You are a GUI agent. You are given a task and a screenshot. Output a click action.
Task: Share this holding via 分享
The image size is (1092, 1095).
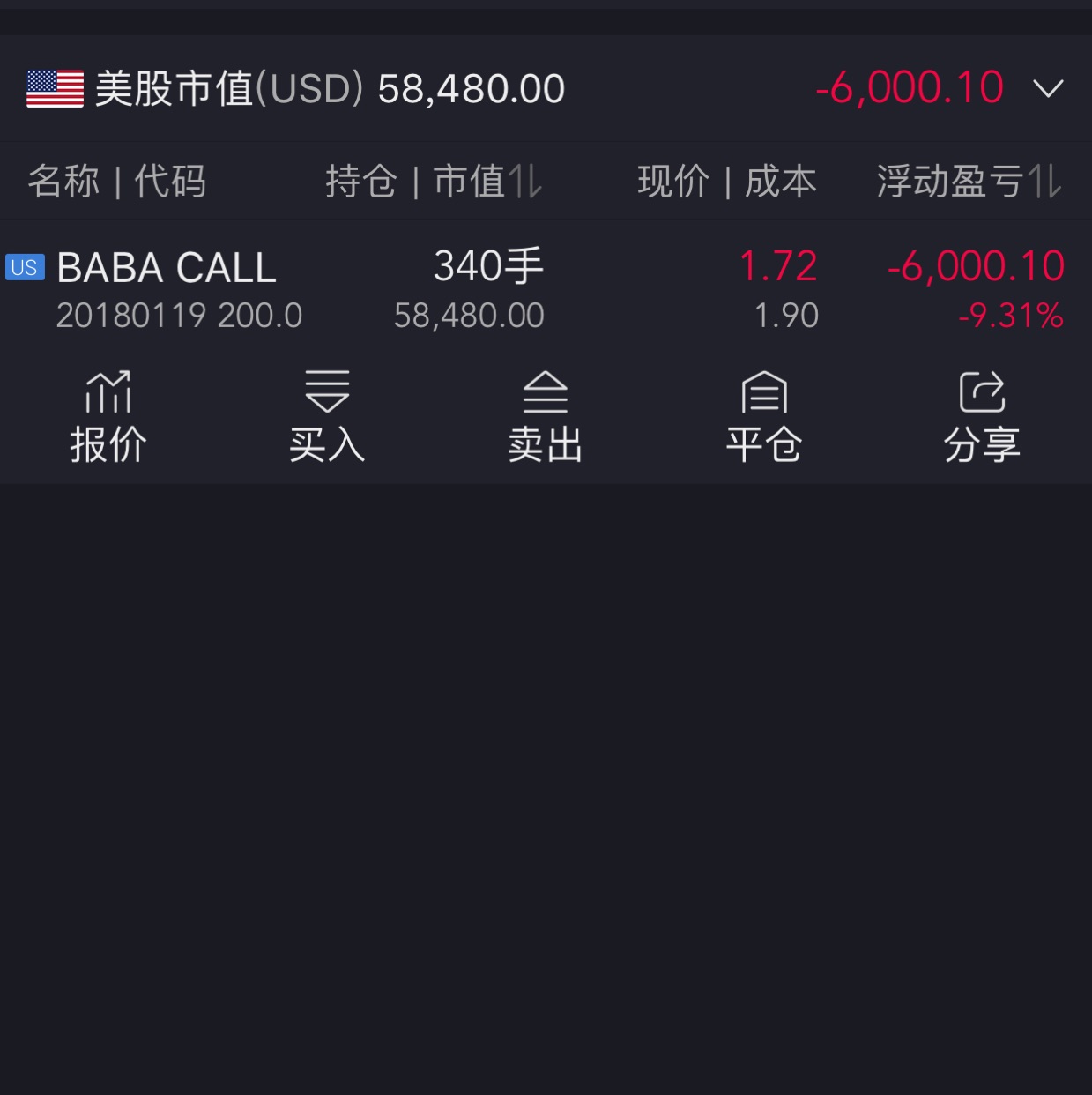982,417
